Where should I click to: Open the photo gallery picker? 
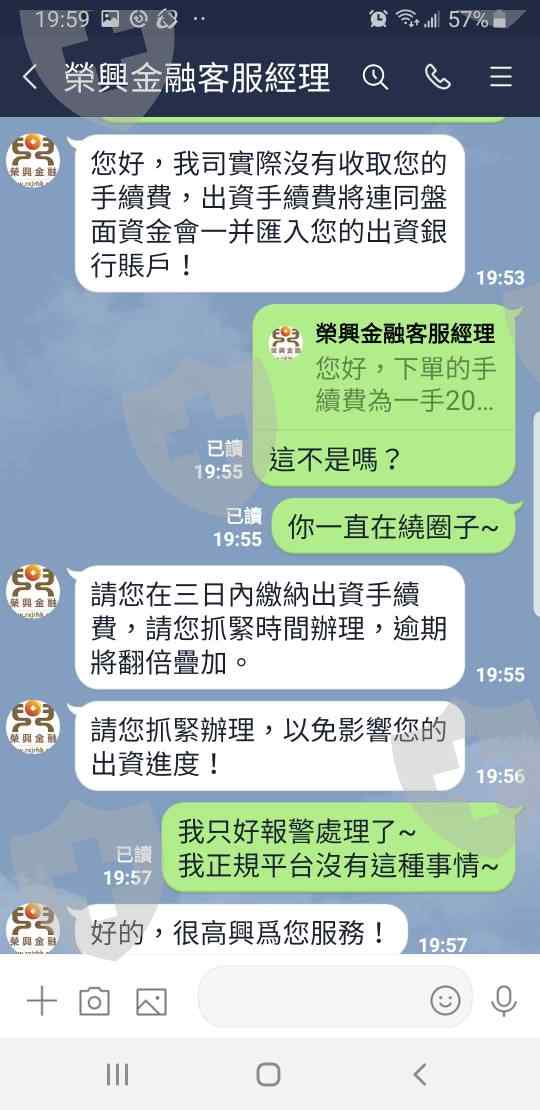pyautogui.click(x=151, y=1002)
